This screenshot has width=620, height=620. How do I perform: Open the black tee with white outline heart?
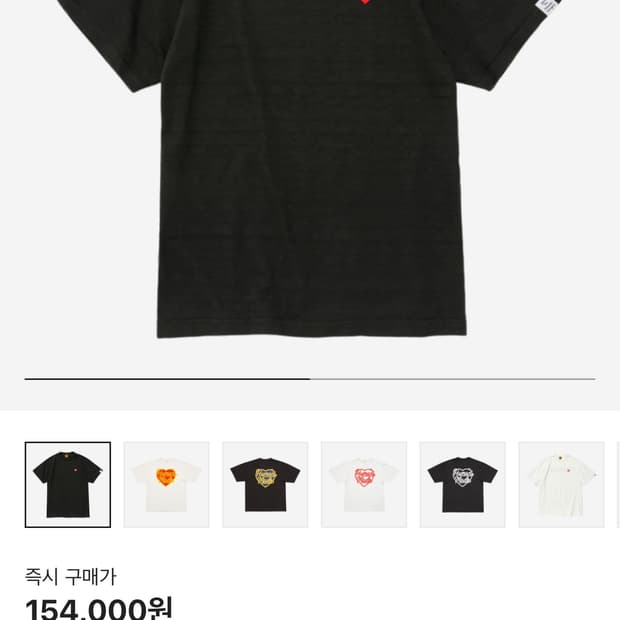pyautogui.click(x=463, y=485)
